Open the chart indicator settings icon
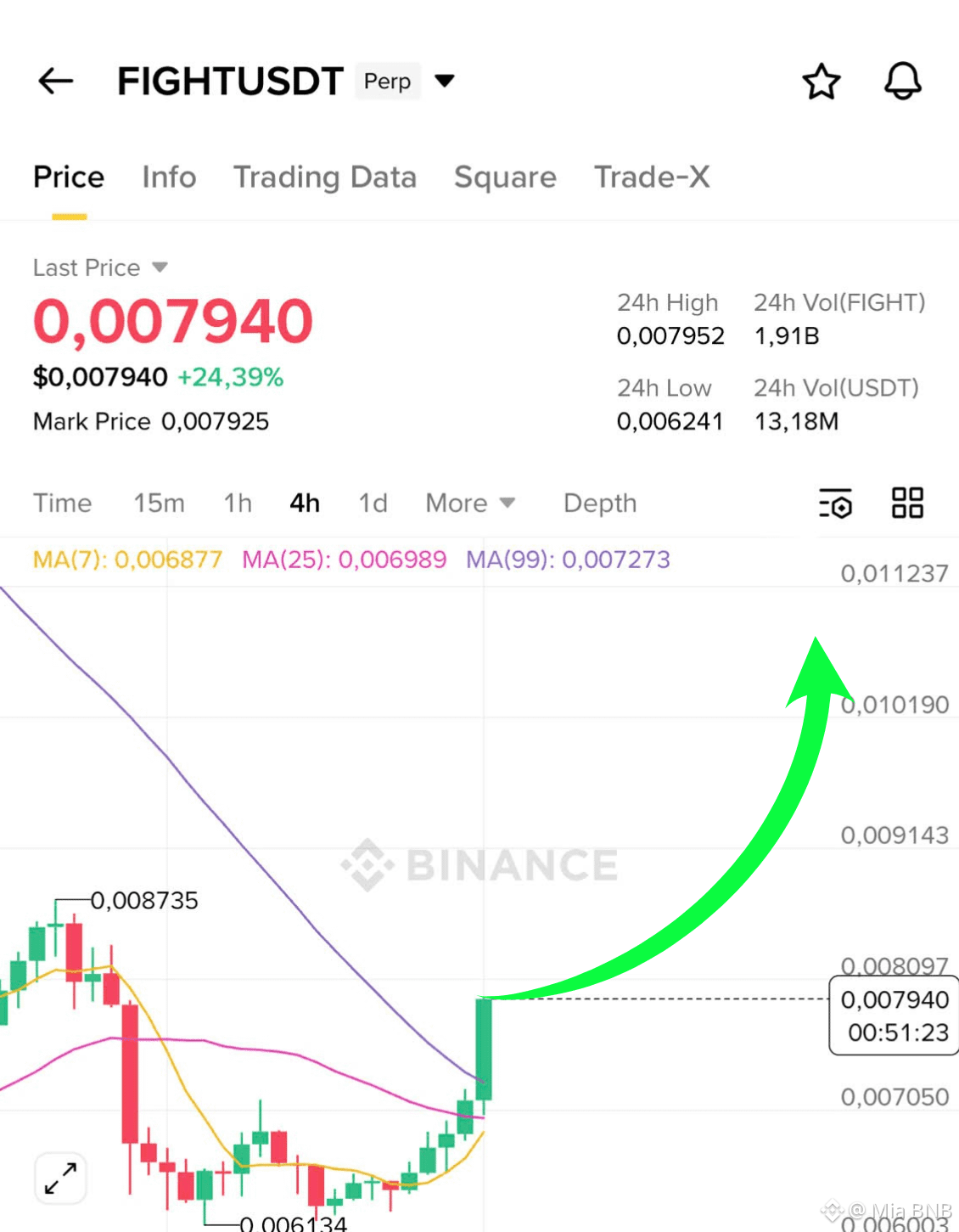Screen dimensions: 959x1232 pyautogui.click(x=835, y=503)
